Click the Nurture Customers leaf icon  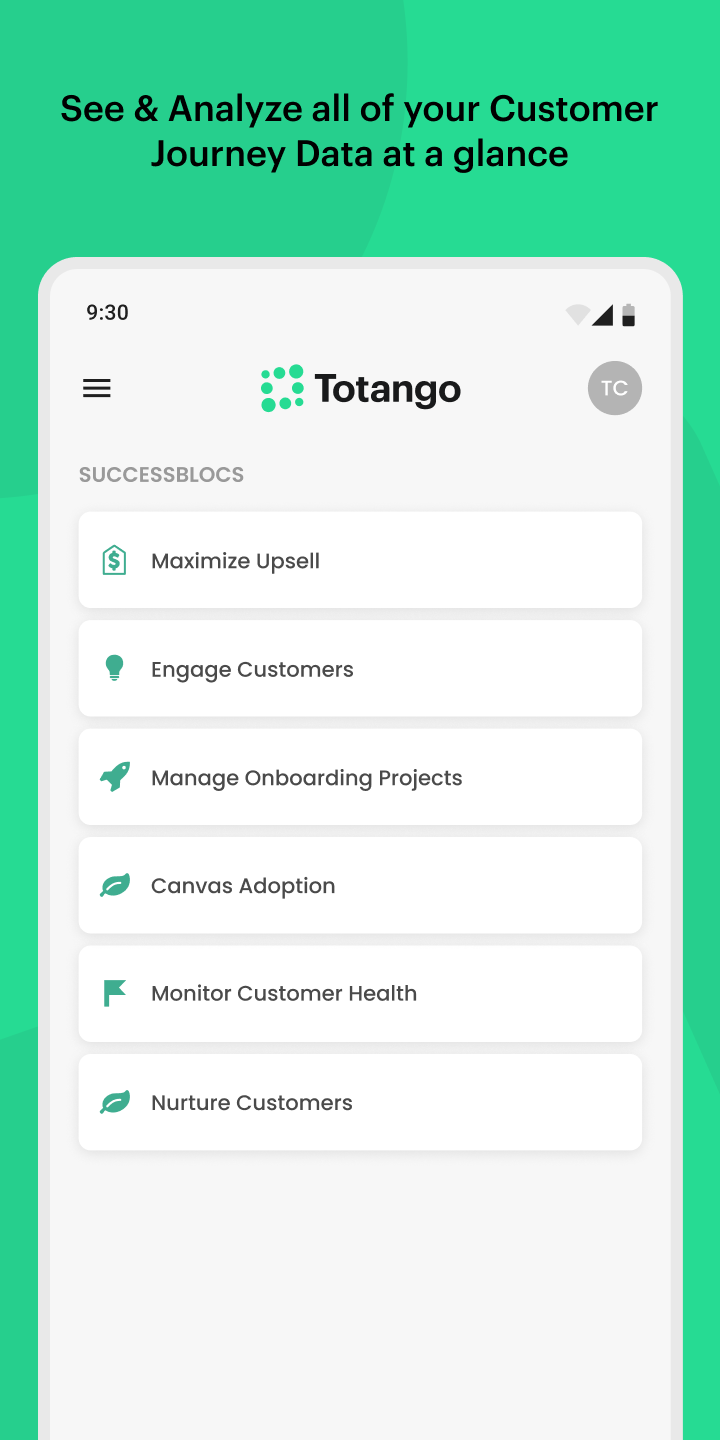(113, 1102)
